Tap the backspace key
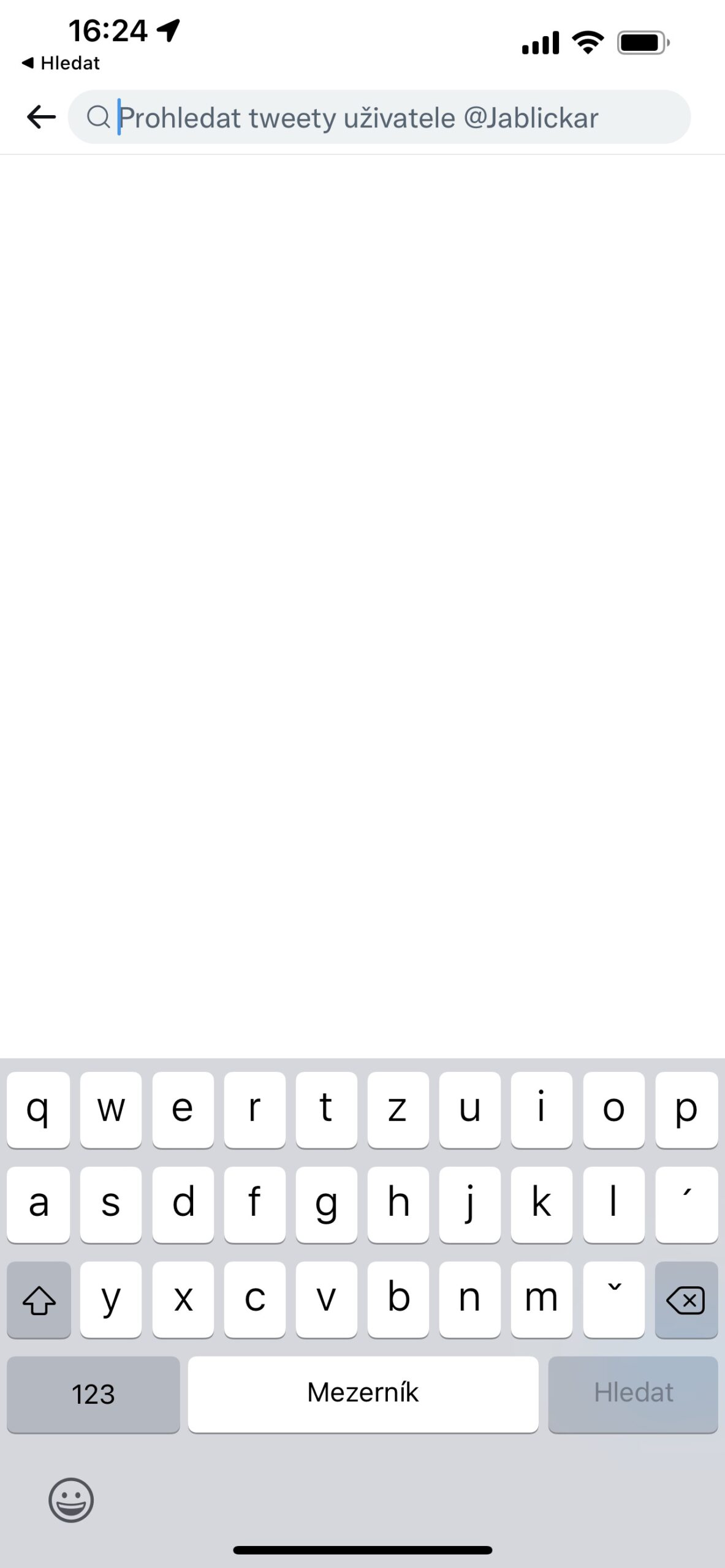 pos(686,1300)
